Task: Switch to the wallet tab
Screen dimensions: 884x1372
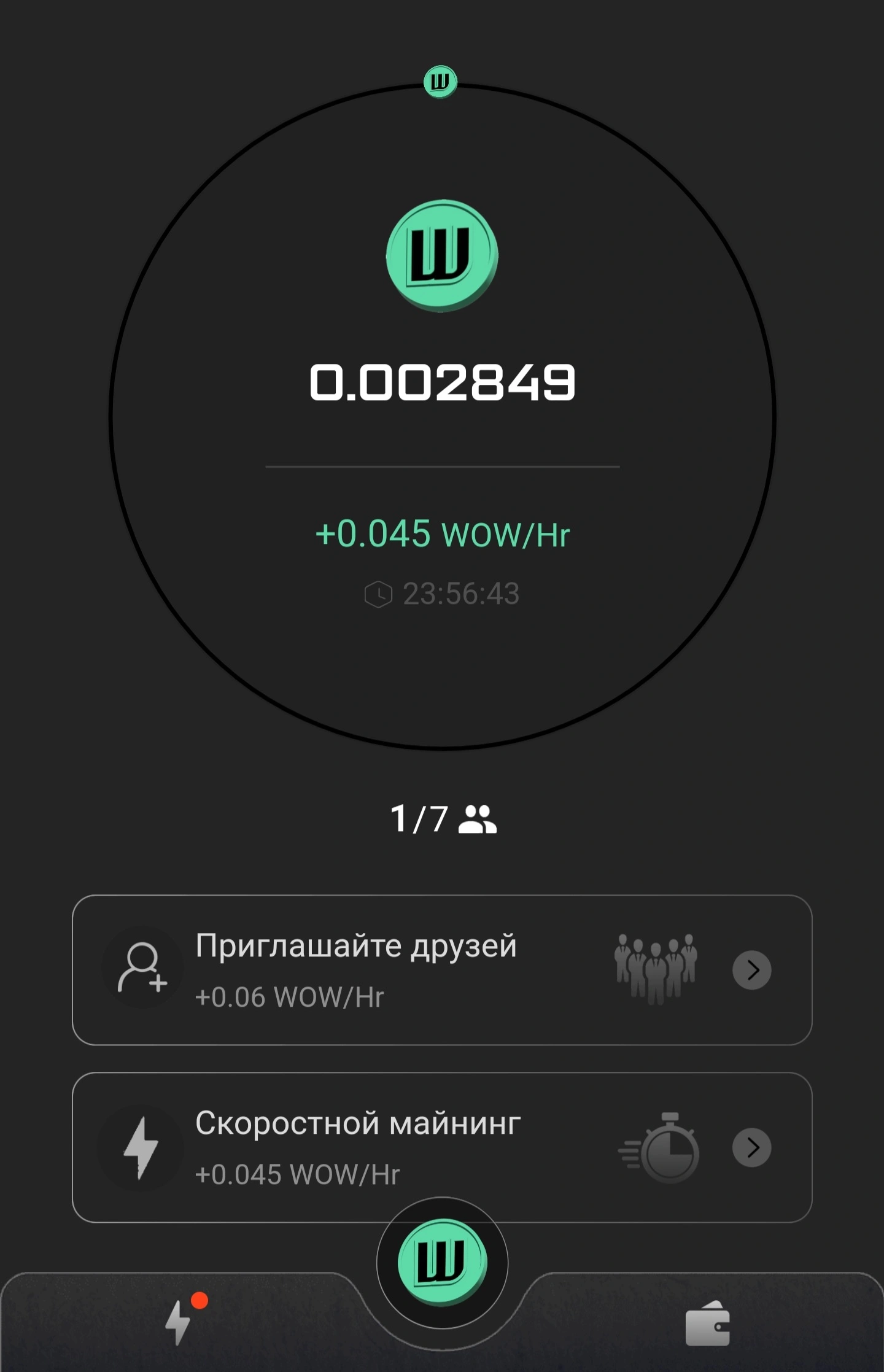Action: [707, 1324]
